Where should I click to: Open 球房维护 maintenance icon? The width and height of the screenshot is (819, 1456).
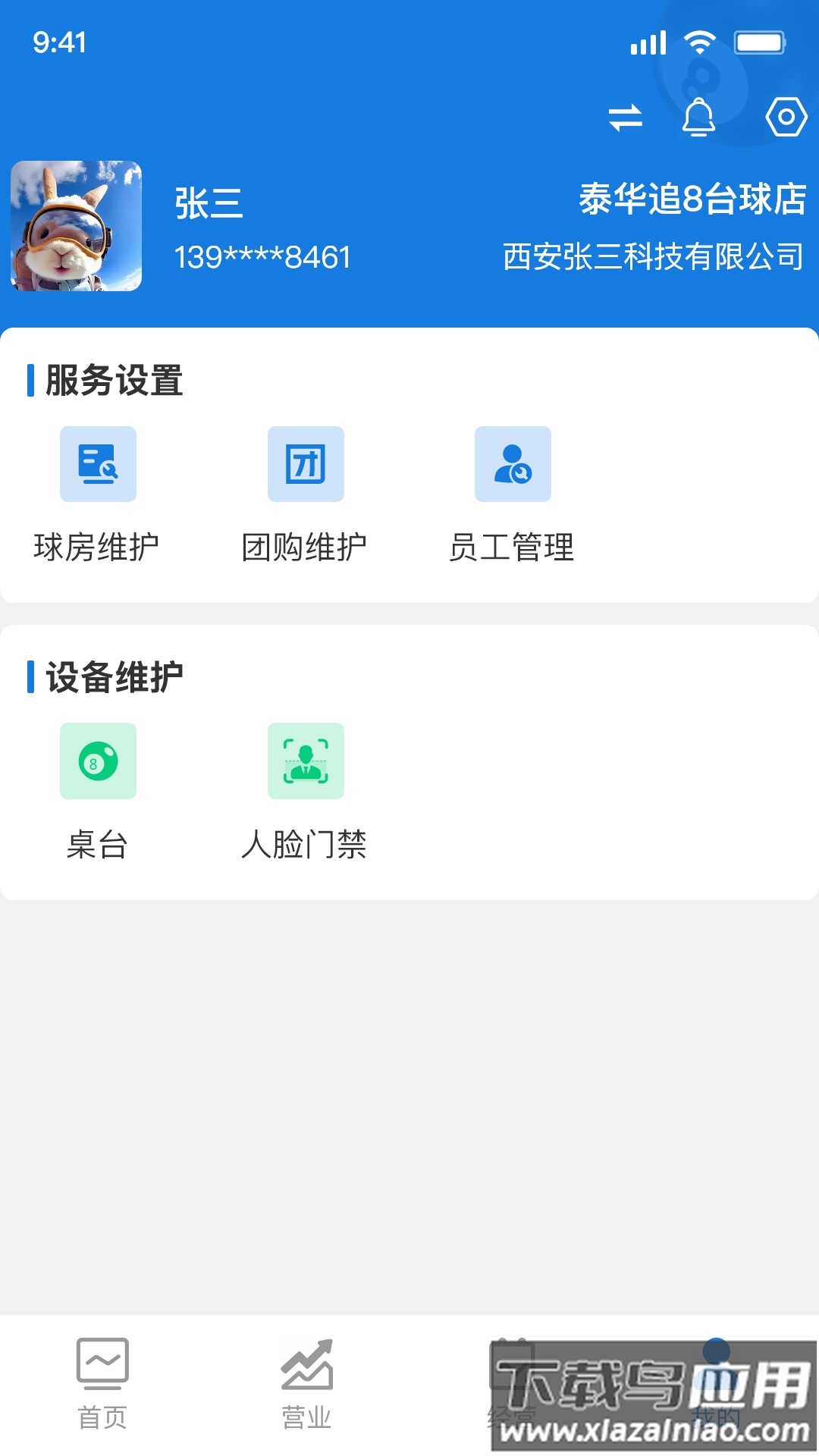pyautogui.click(x=97, y=465)
